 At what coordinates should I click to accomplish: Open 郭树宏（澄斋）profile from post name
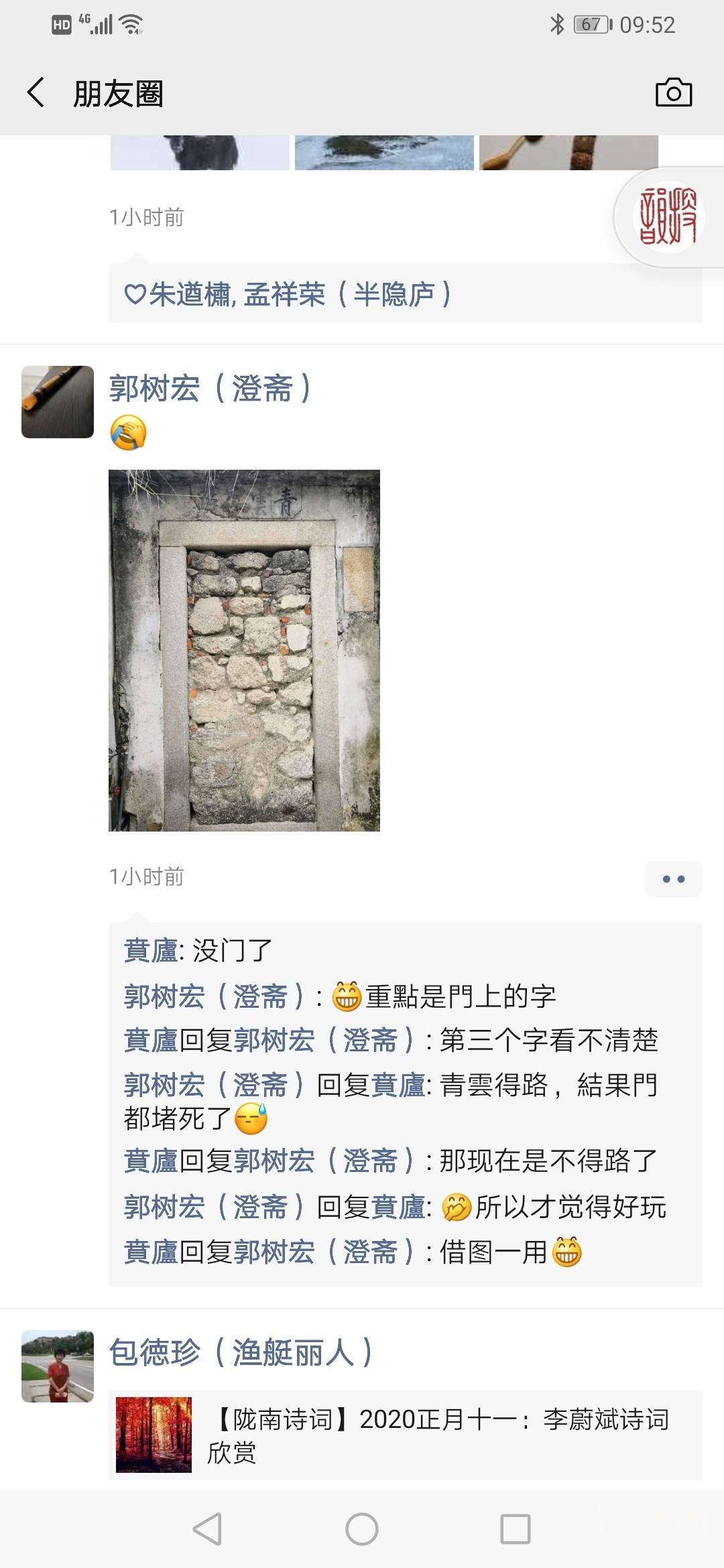(210, 389)
